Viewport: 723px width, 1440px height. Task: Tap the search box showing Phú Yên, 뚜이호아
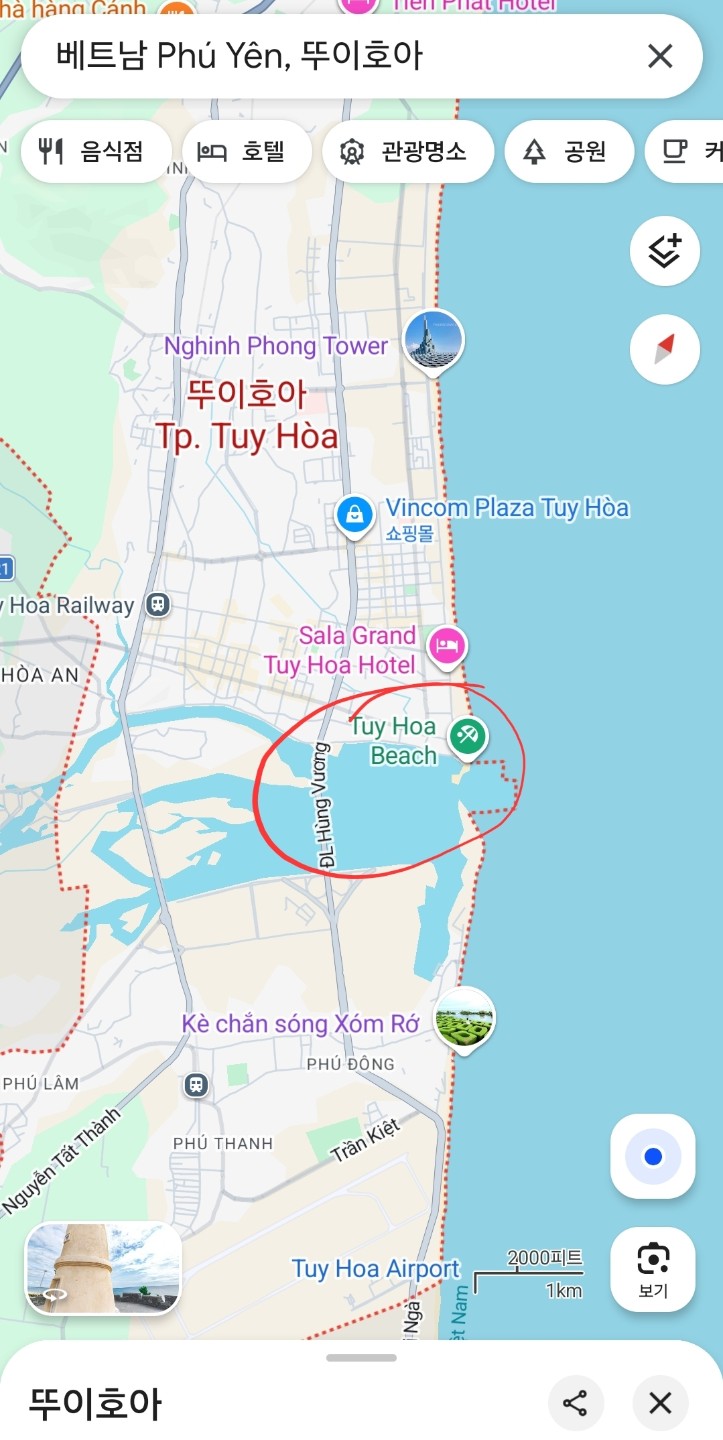pos(330,56)
